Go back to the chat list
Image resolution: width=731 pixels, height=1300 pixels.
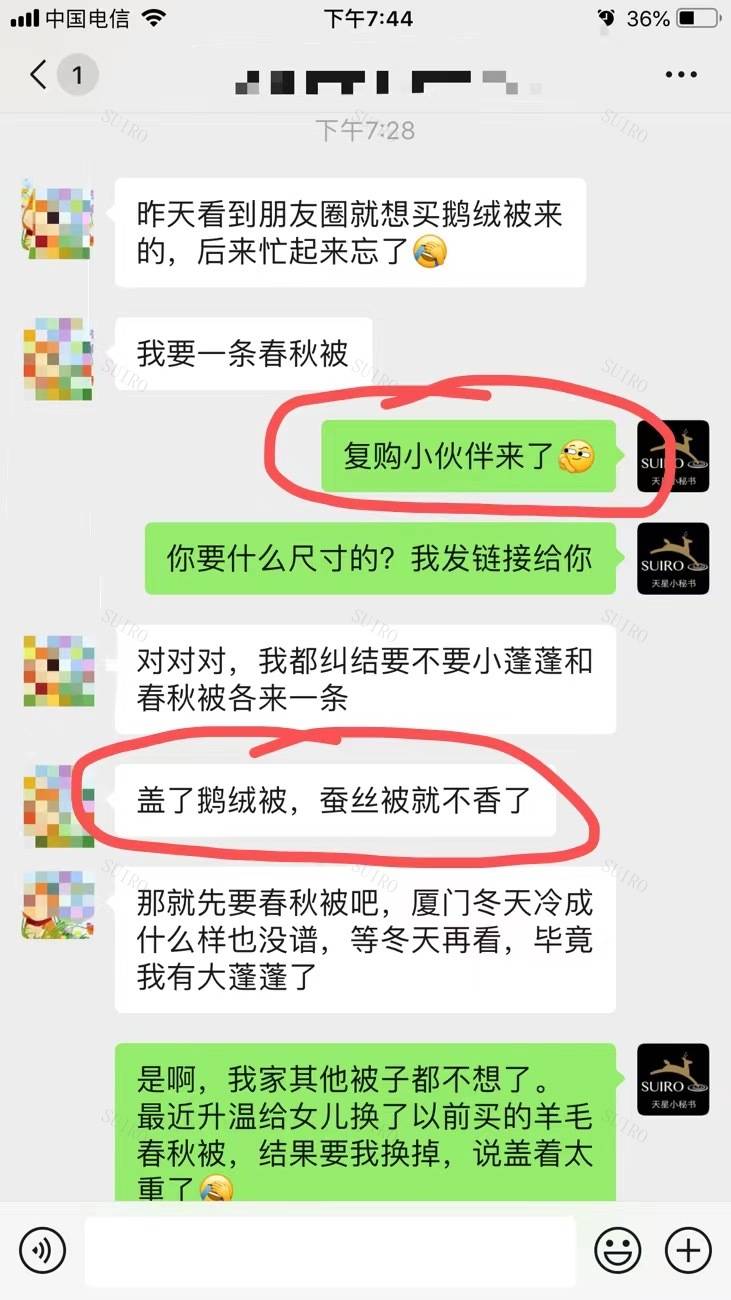[40, 75]
